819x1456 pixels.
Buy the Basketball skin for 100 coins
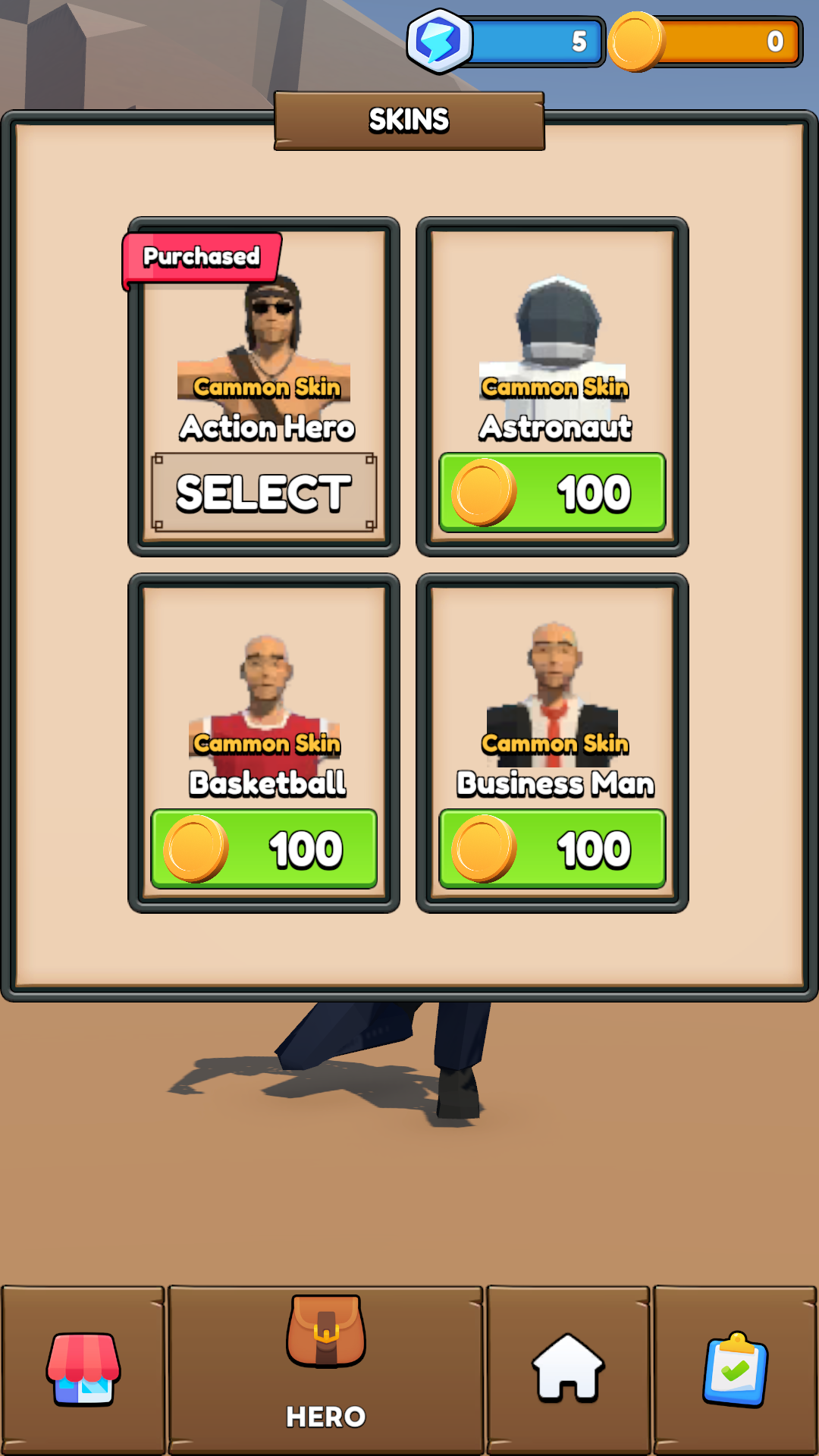[264, 849]
